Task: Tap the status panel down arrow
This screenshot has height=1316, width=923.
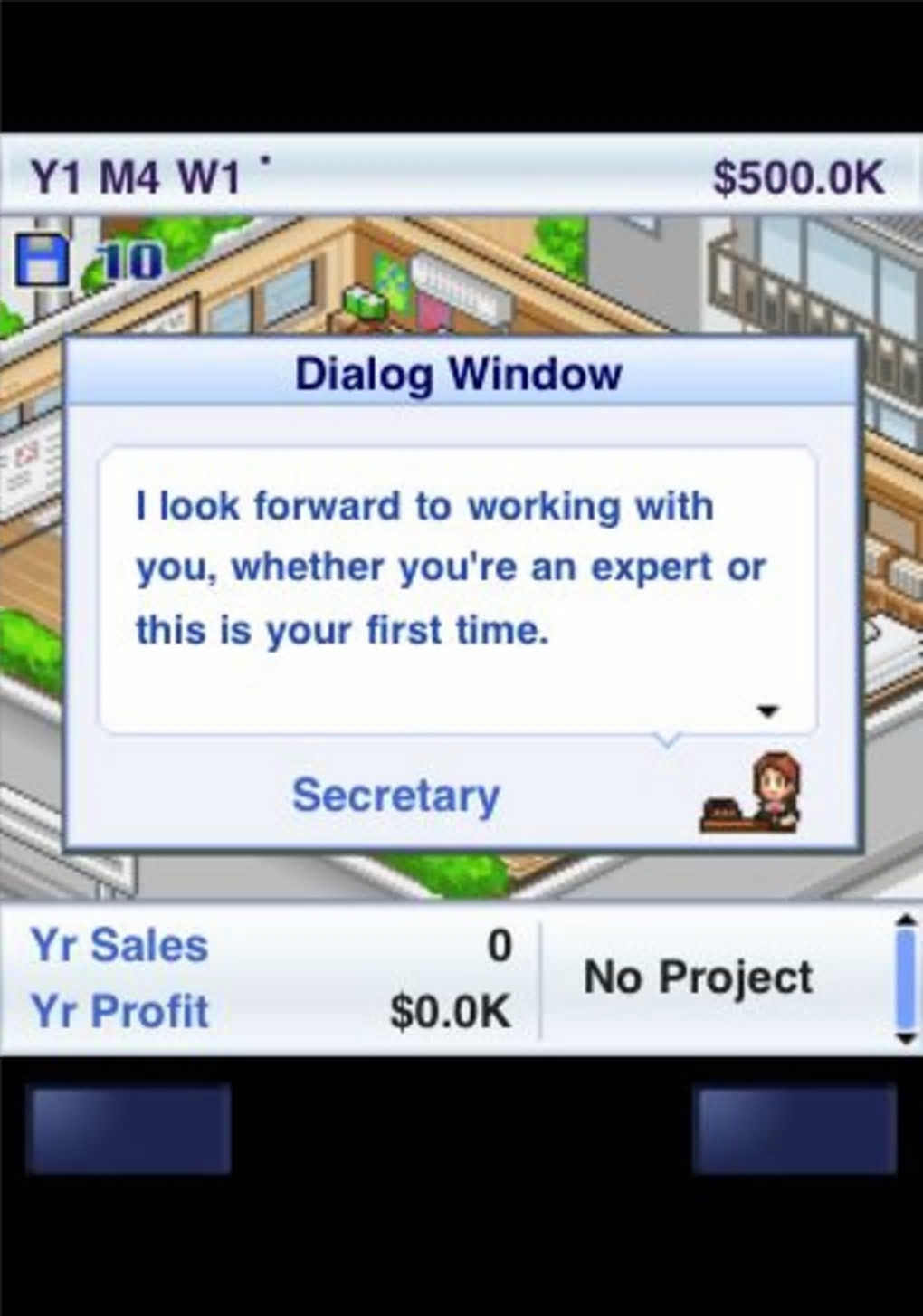Action: [x=905, y=1038]
